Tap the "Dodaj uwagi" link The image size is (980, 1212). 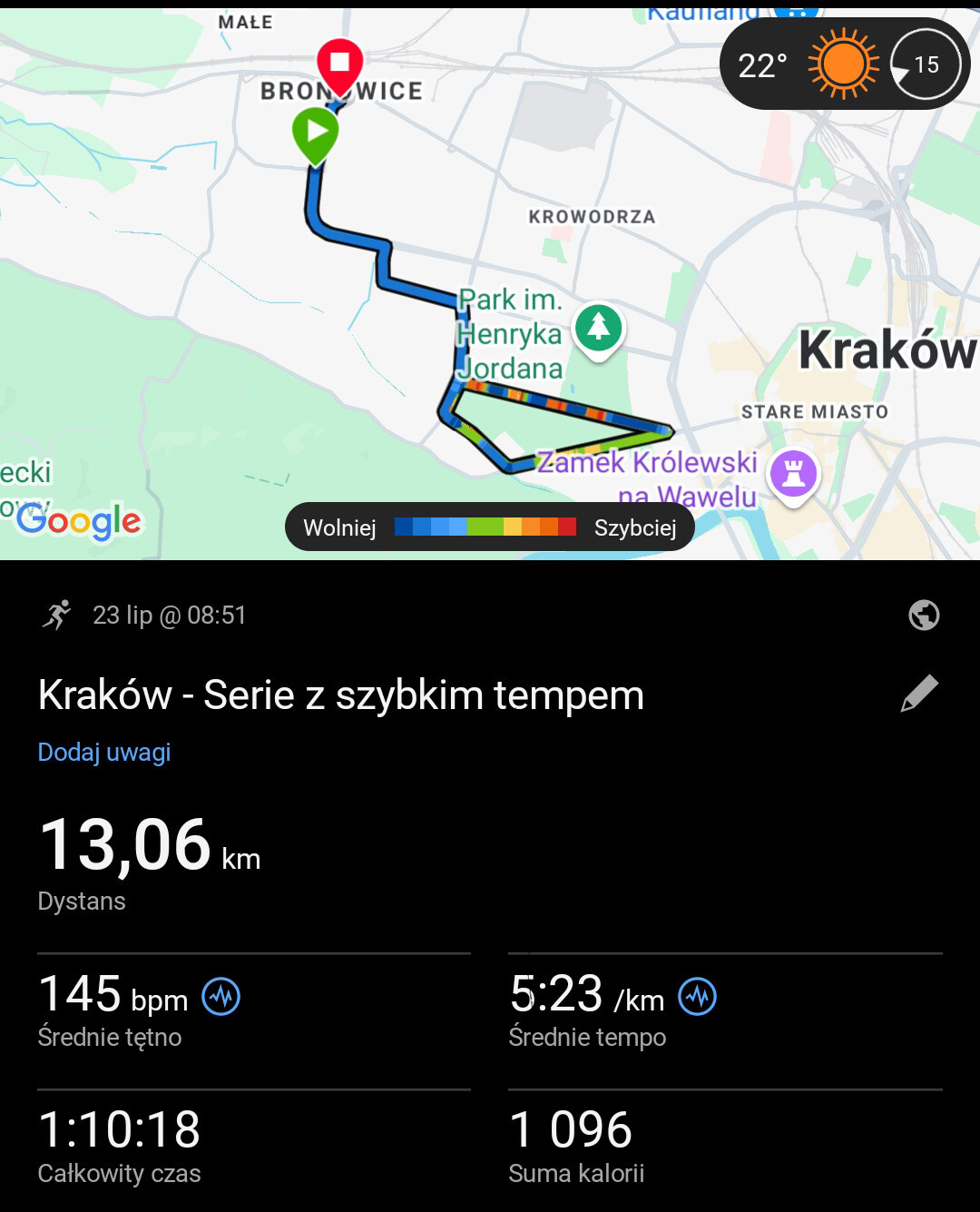pyautogui.click(x=104, y=753)
